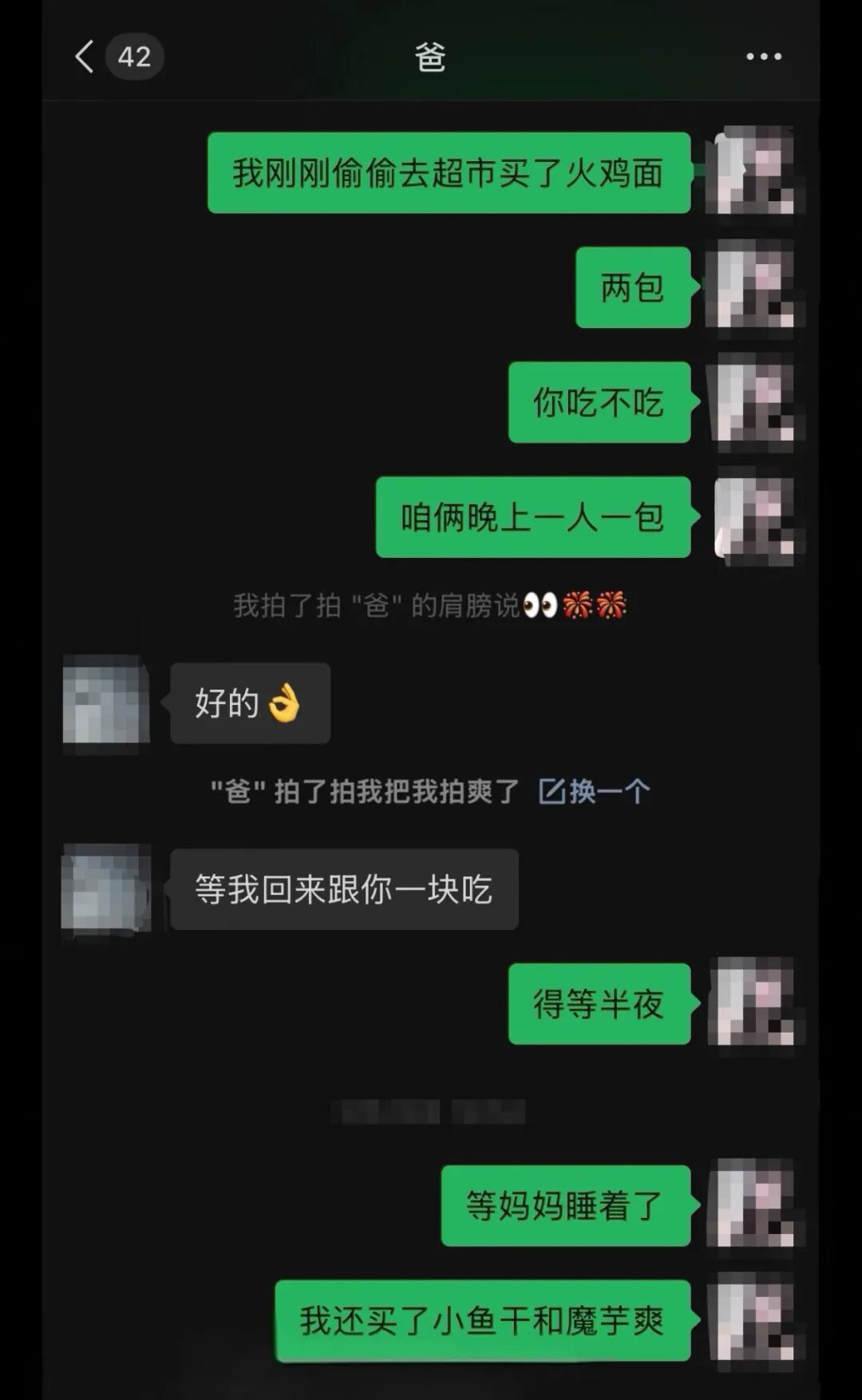Tap the 我还买了小鱼干和魔芋爽 bubble
862x1400 pixels.
click(x=482, y=1319)
